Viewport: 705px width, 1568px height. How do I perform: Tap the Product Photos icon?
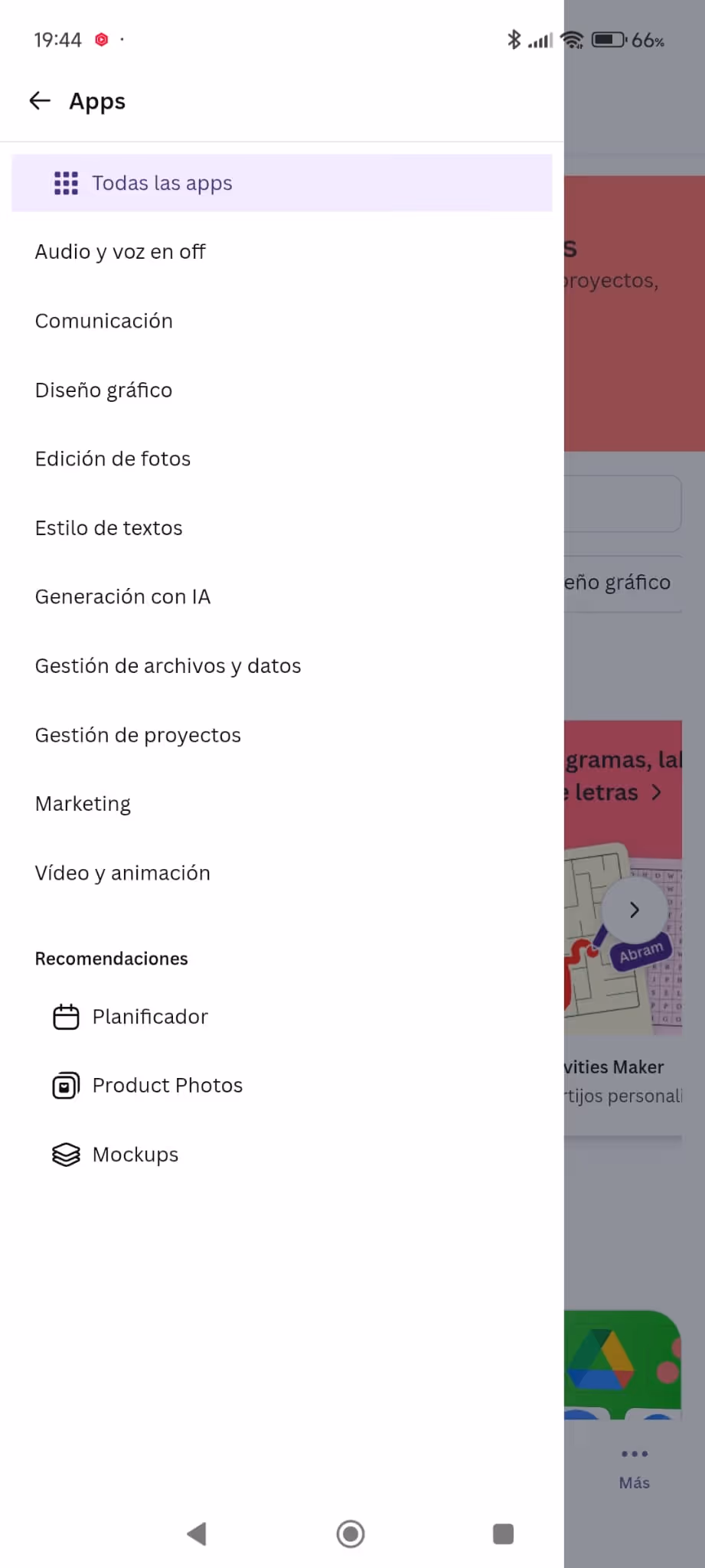(x=67, y=1085)
